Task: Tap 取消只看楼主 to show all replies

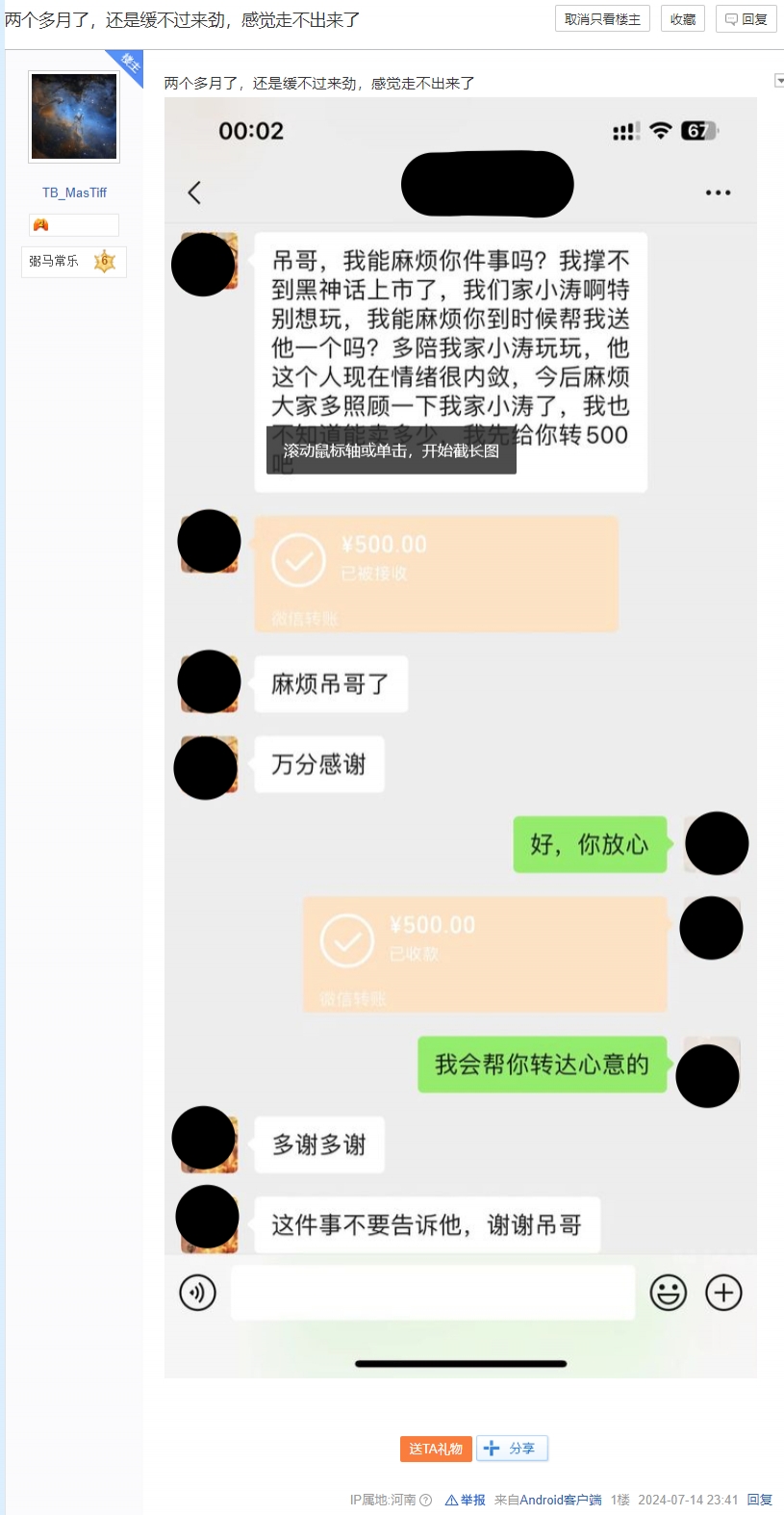Action: (602, 19)
